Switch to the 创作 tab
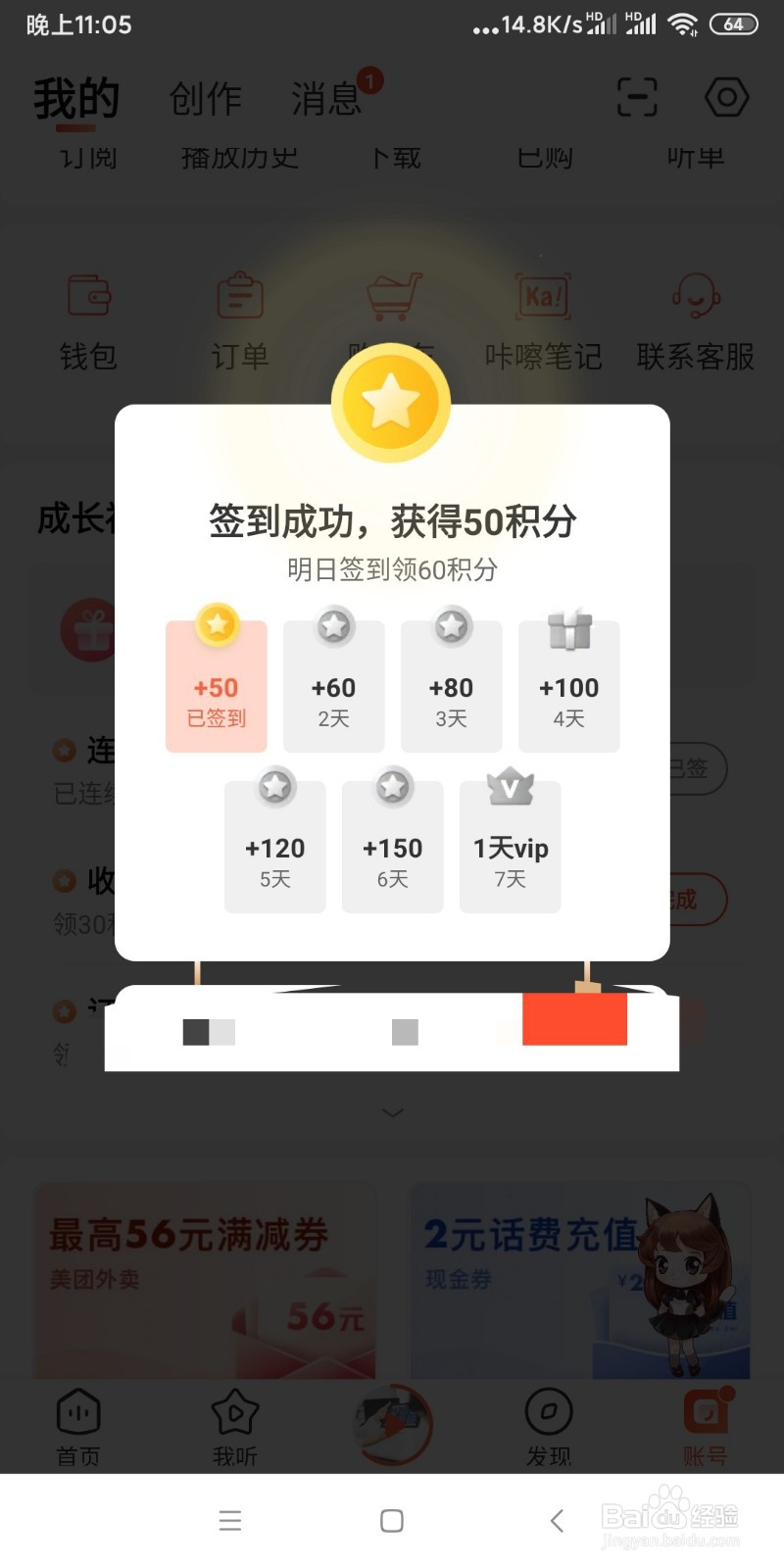Screen dimensions: 784x1568 tap(205, 97)
